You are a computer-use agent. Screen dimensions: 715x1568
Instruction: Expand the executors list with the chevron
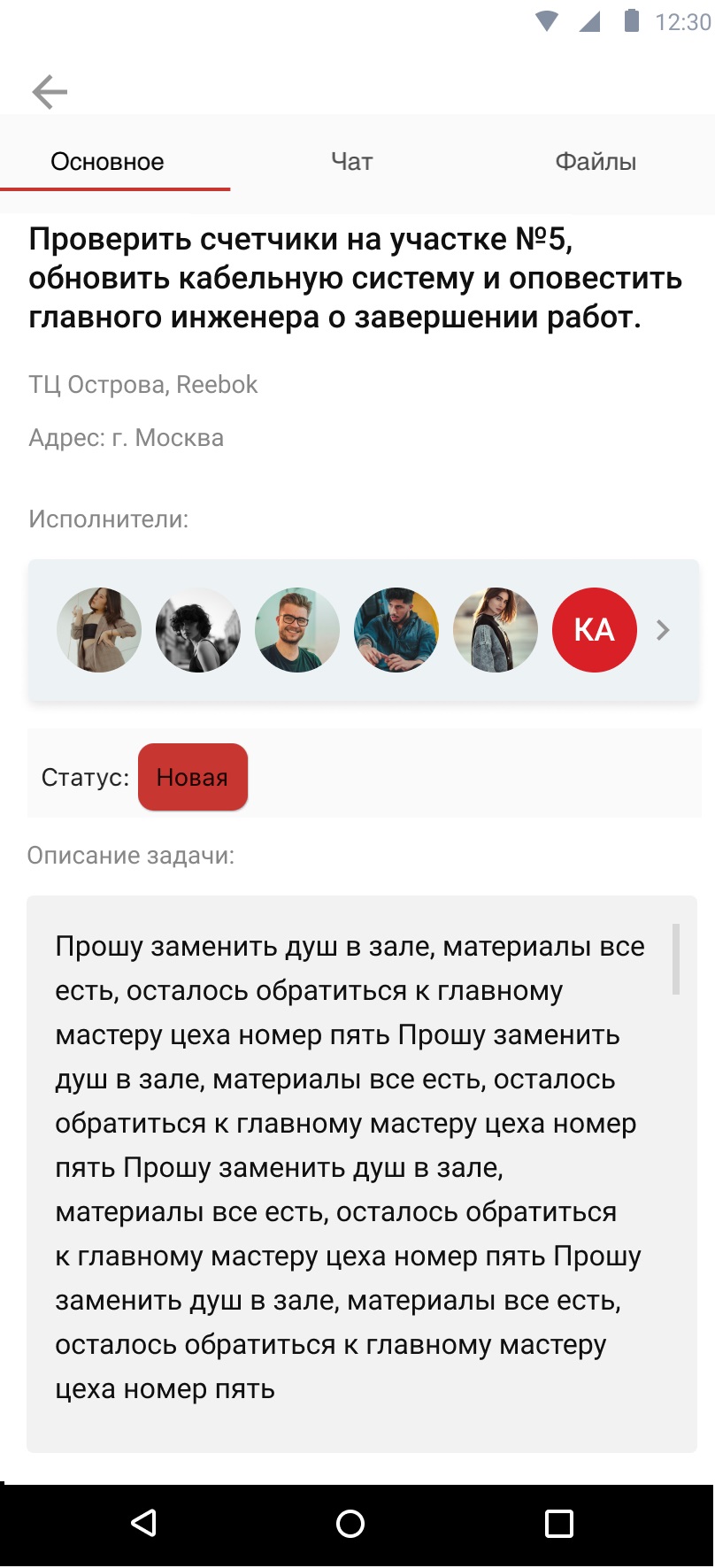point(663,630)
